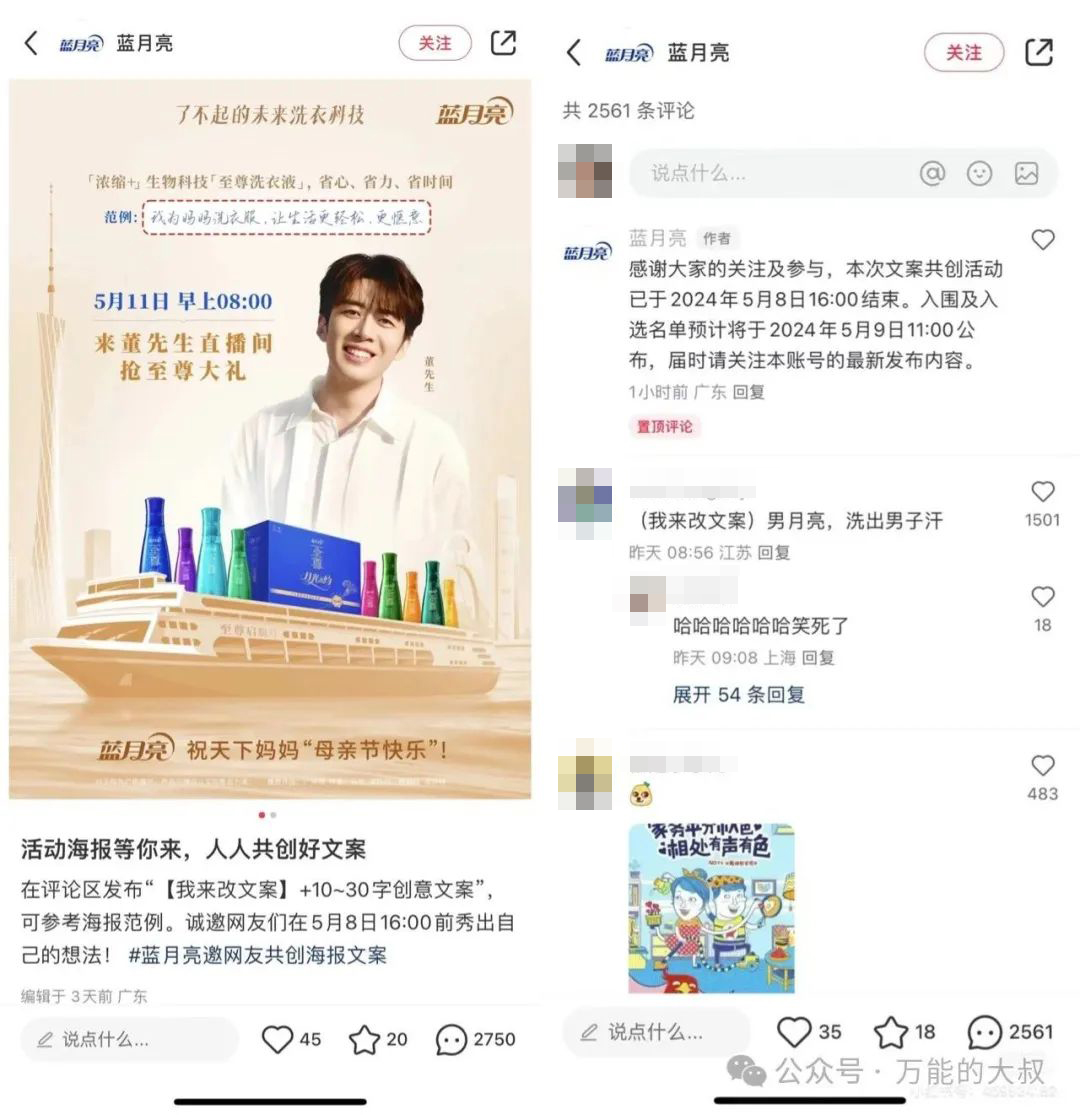Image resolution: width=1080 pixels, height=1115 pixels.
Task: Tap the share icon on the poster page
Action: coord(503,44)
